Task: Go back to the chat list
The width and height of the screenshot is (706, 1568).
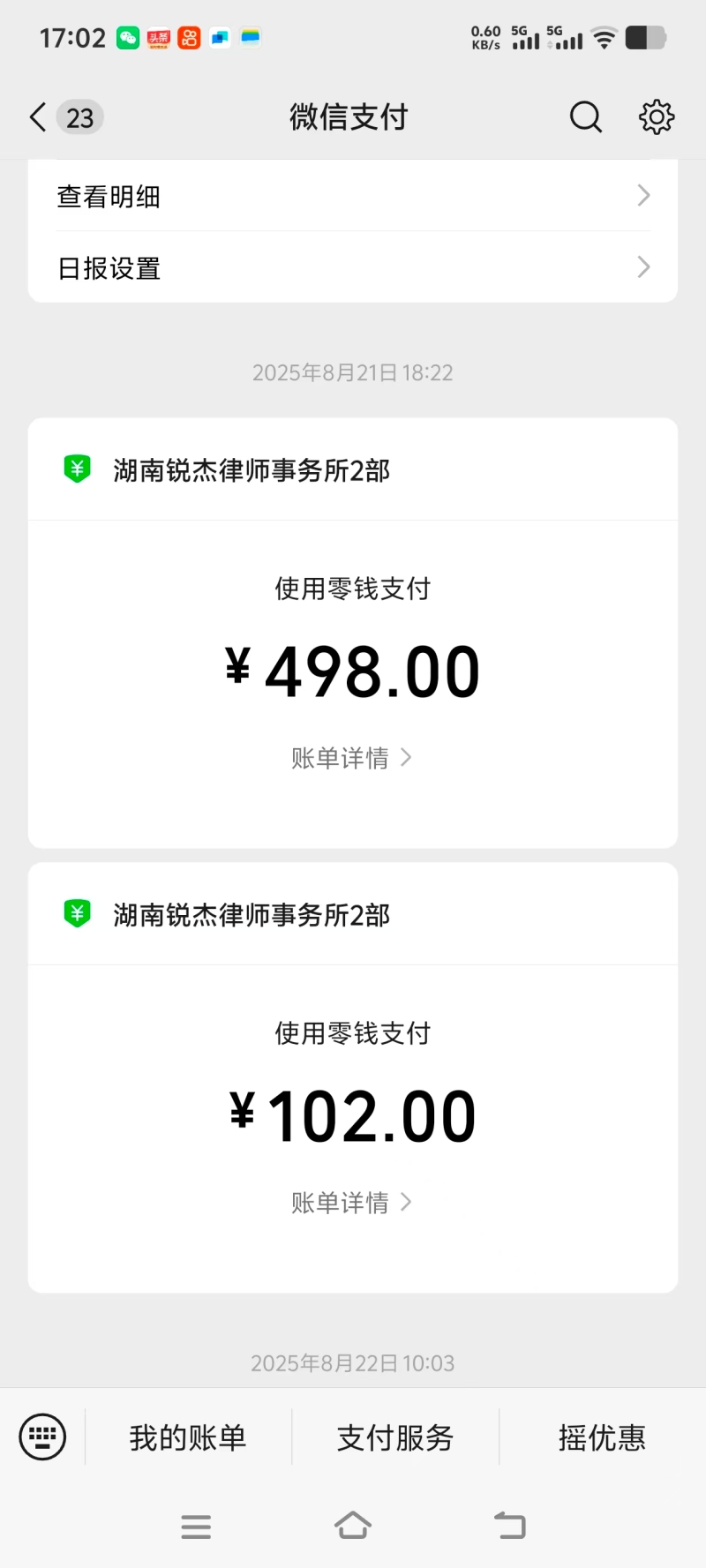Action: [x=39, y=117]
